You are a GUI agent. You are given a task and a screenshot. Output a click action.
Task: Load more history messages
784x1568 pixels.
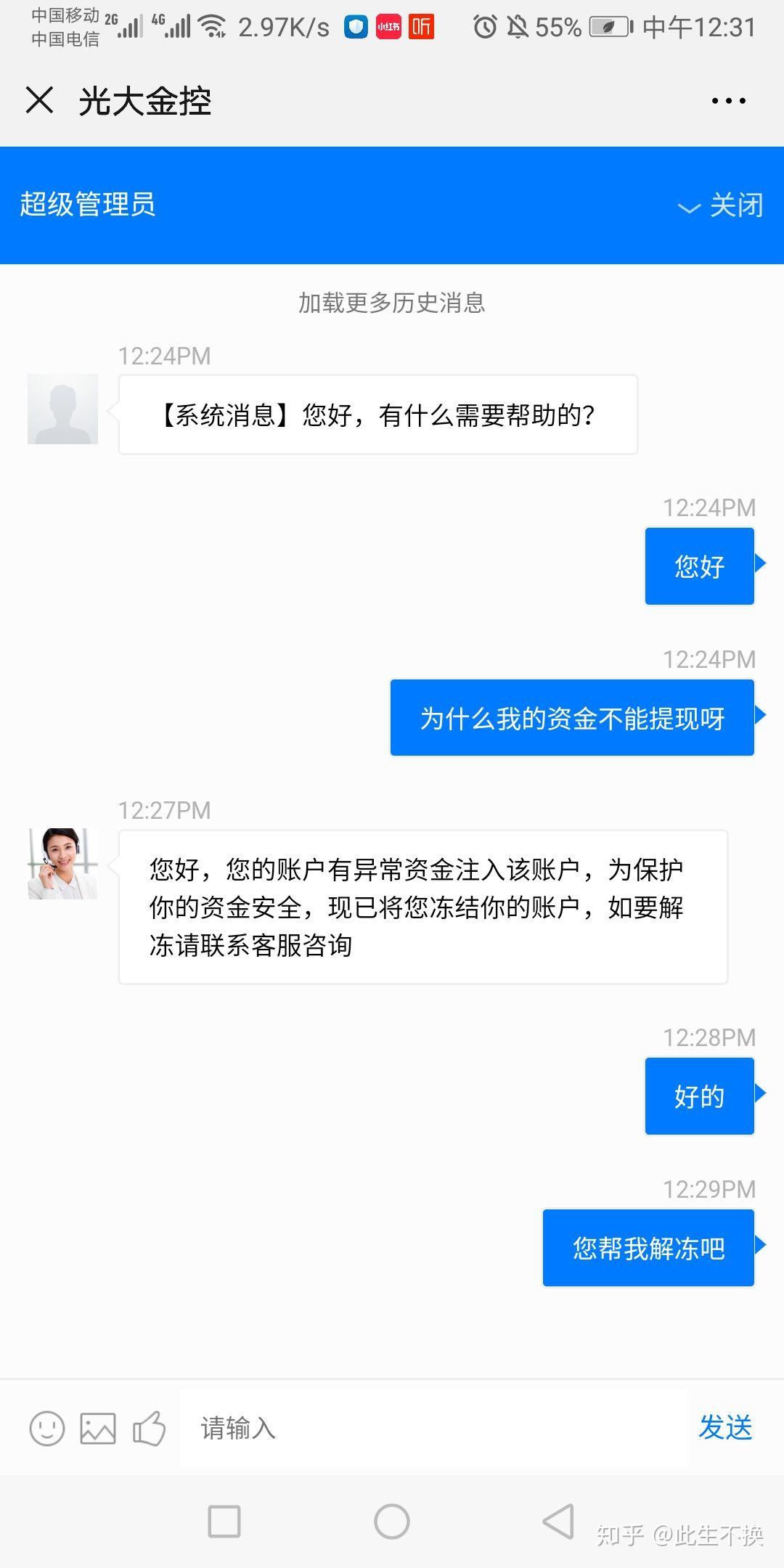[391, 303]
